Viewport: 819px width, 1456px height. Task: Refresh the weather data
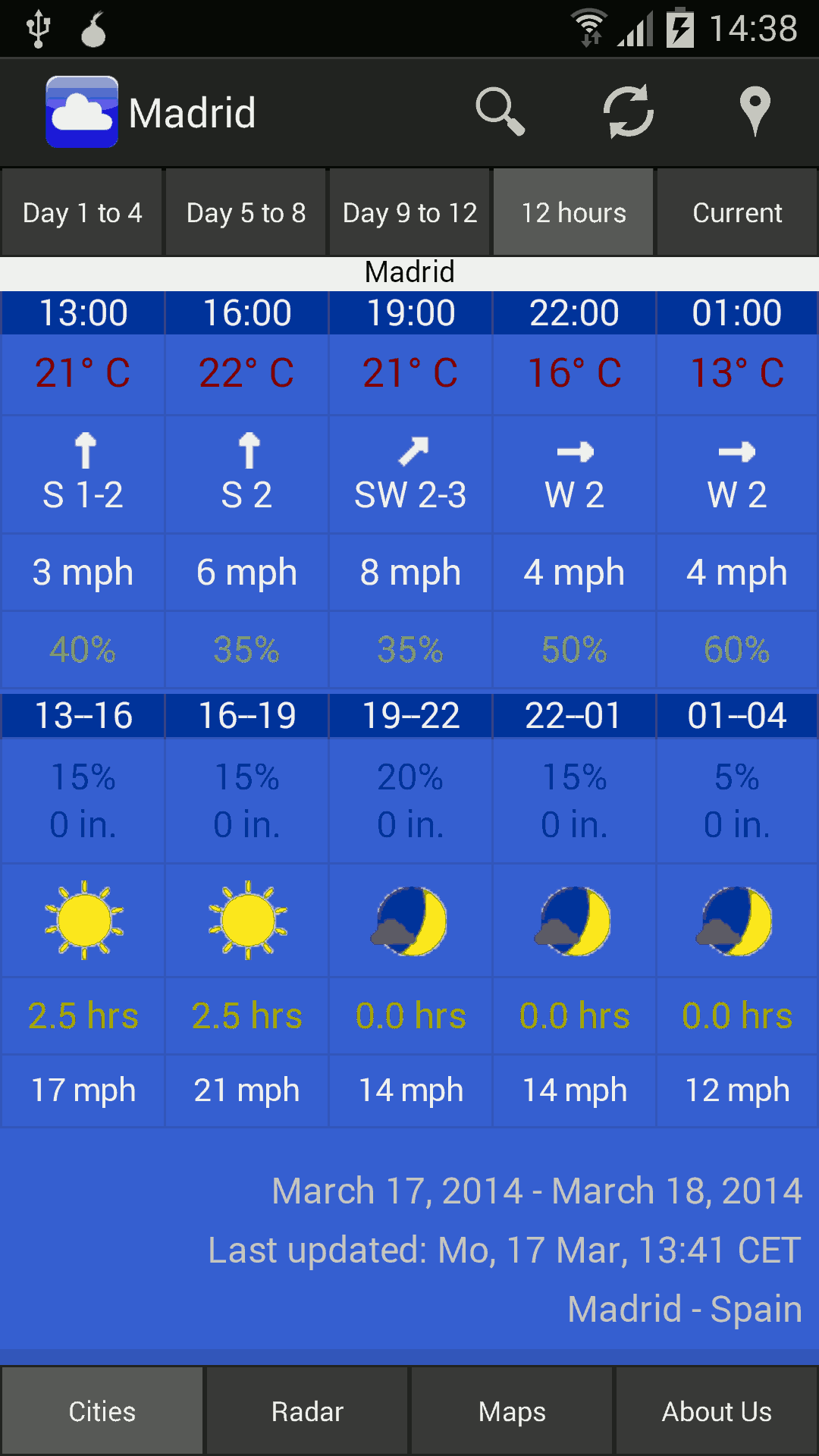pyautogui.click(x=629, y=110)
